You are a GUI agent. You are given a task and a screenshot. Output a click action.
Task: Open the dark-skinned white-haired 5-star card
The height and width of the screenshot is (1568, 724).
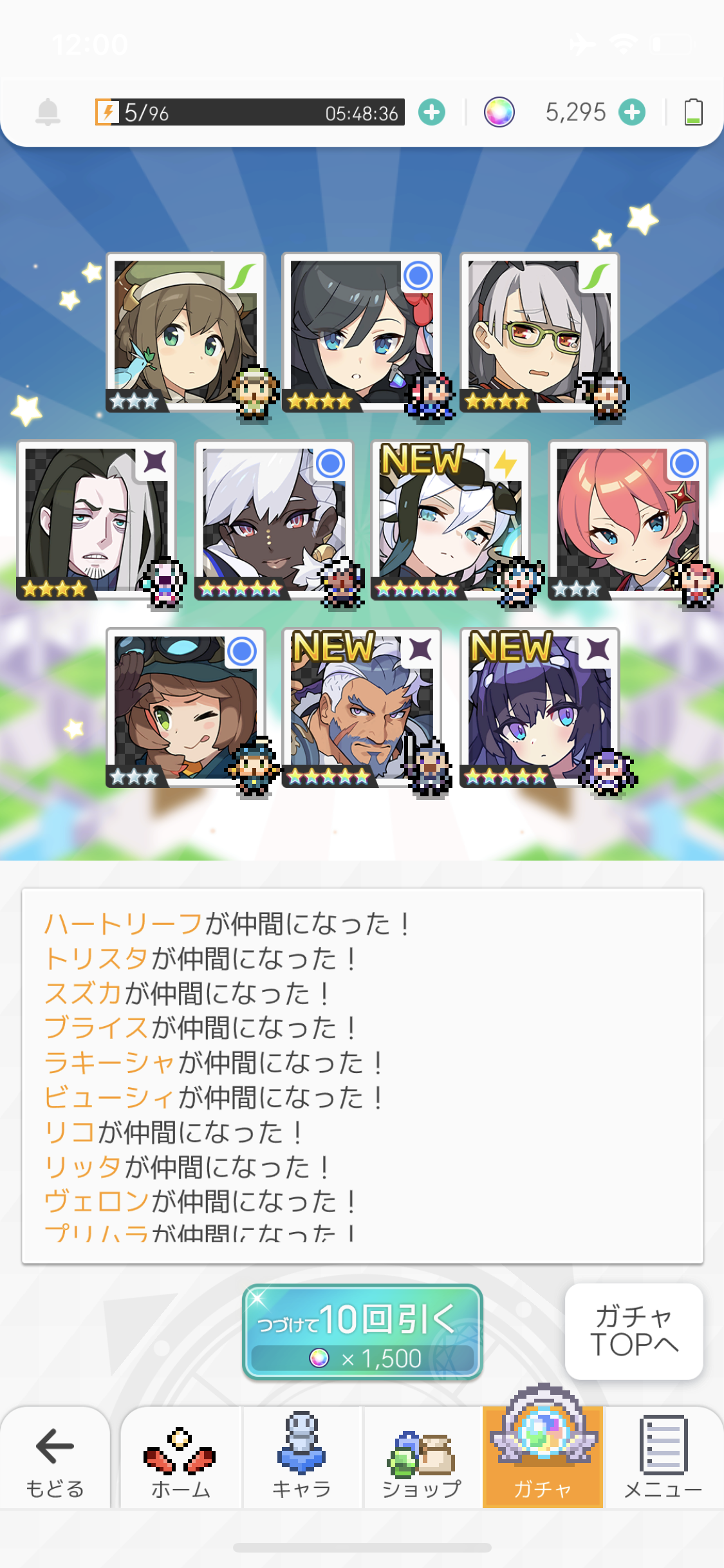pyautogui.click(x=274, y=520)
